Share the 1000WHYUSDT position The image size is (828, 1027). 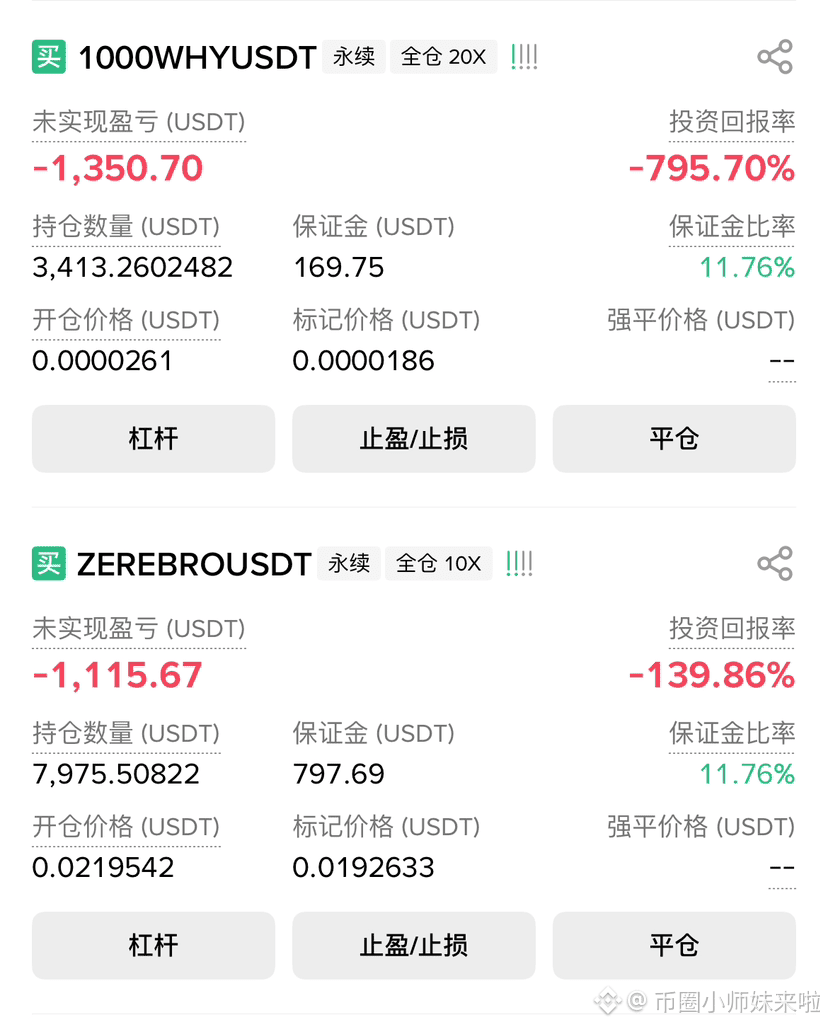pyautogui.click(x=775, y=57)
